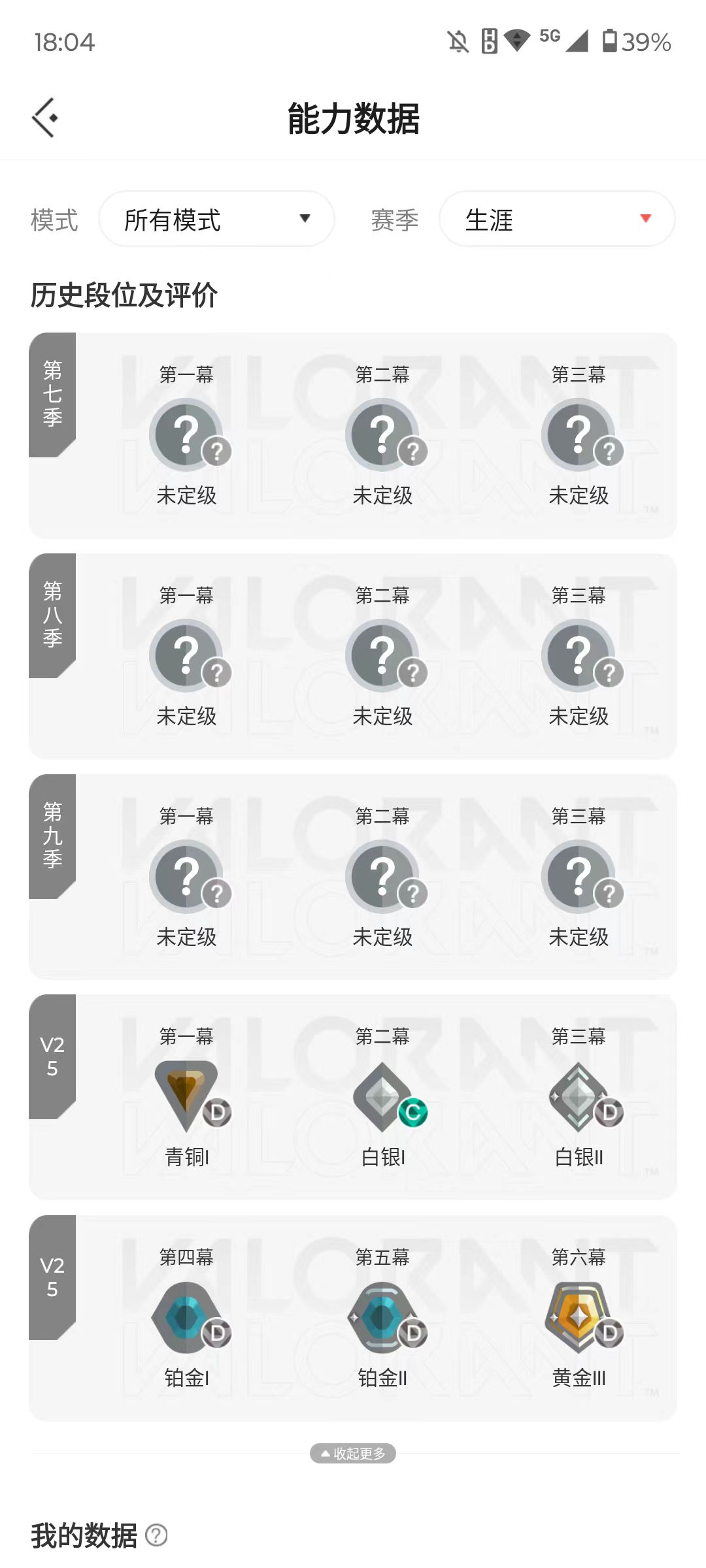Viewport: 706px width, 1568px height.
Task: Collapse the rank list with 收起更多
Action: (353, 1453)
